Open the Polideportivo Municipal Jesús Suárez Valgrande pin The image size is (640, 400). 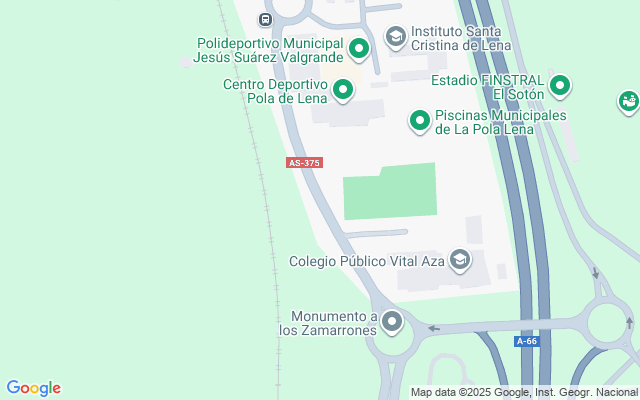pos(359,48)
